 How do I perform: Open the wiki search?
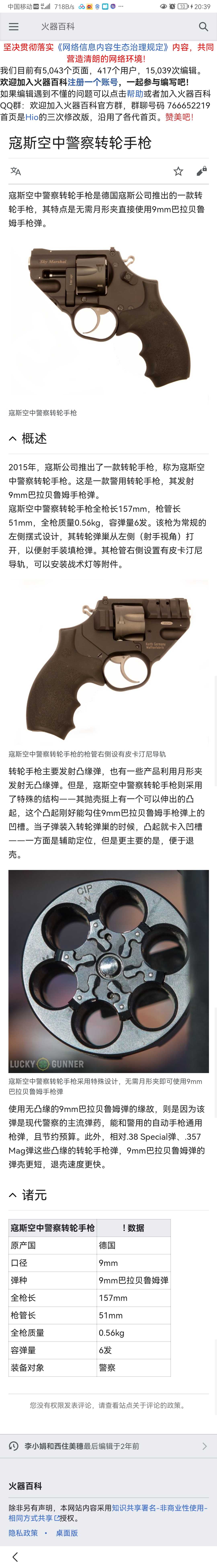coord(203,27)
